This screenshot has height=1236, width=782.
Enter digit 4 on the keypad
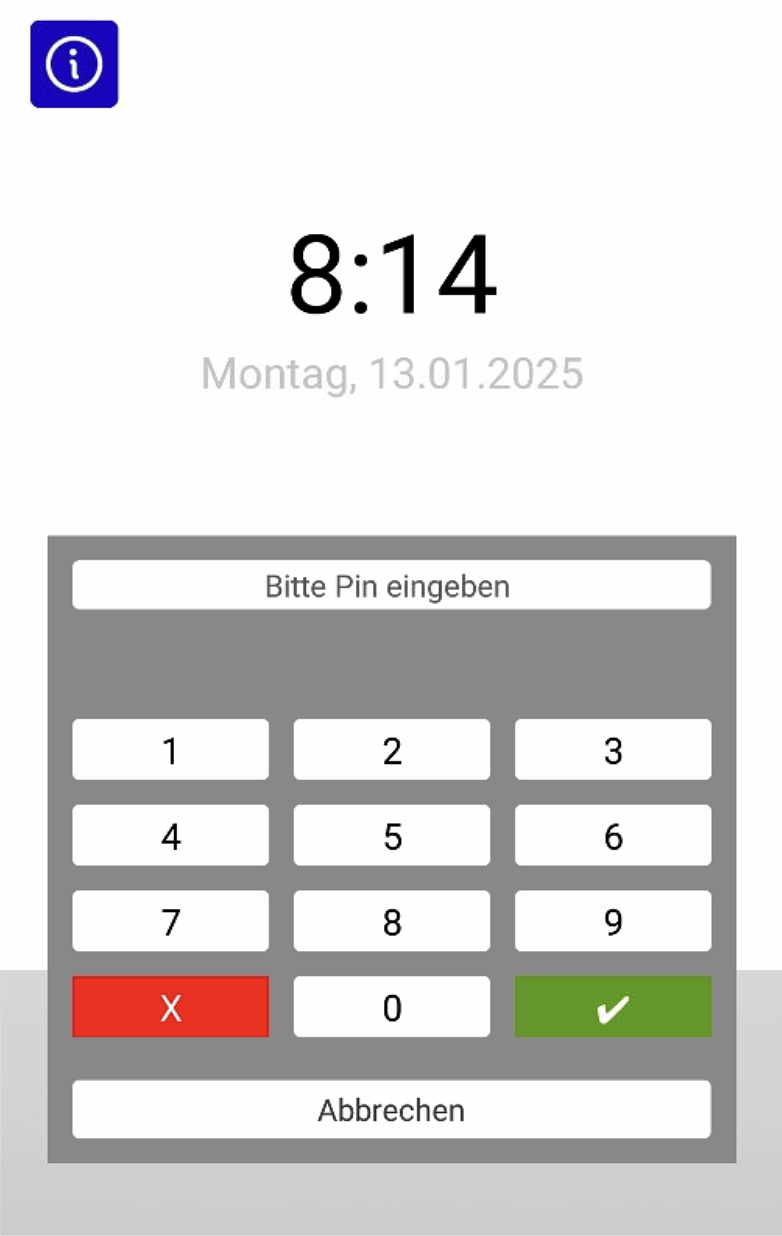pyautogui.click(x=170, y=835)
